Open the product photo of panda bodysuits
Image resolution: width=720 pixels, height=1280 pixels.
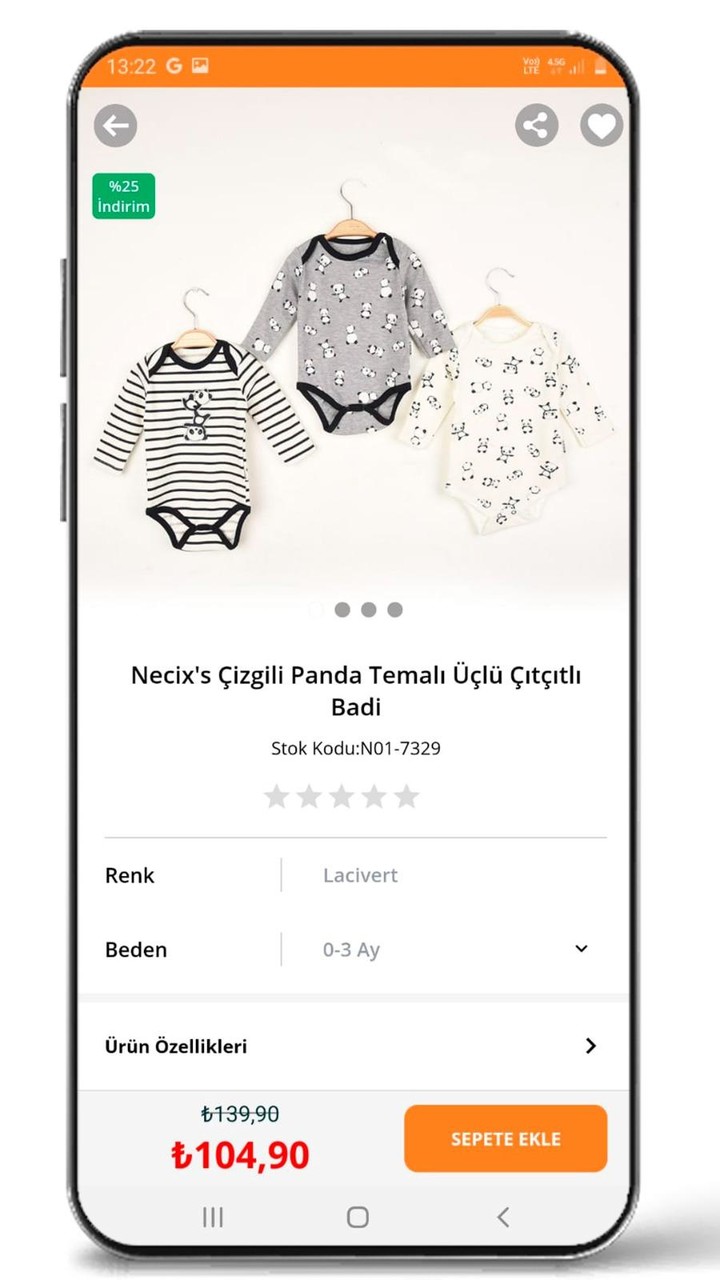pyautogui.click(x=354, y=380)
